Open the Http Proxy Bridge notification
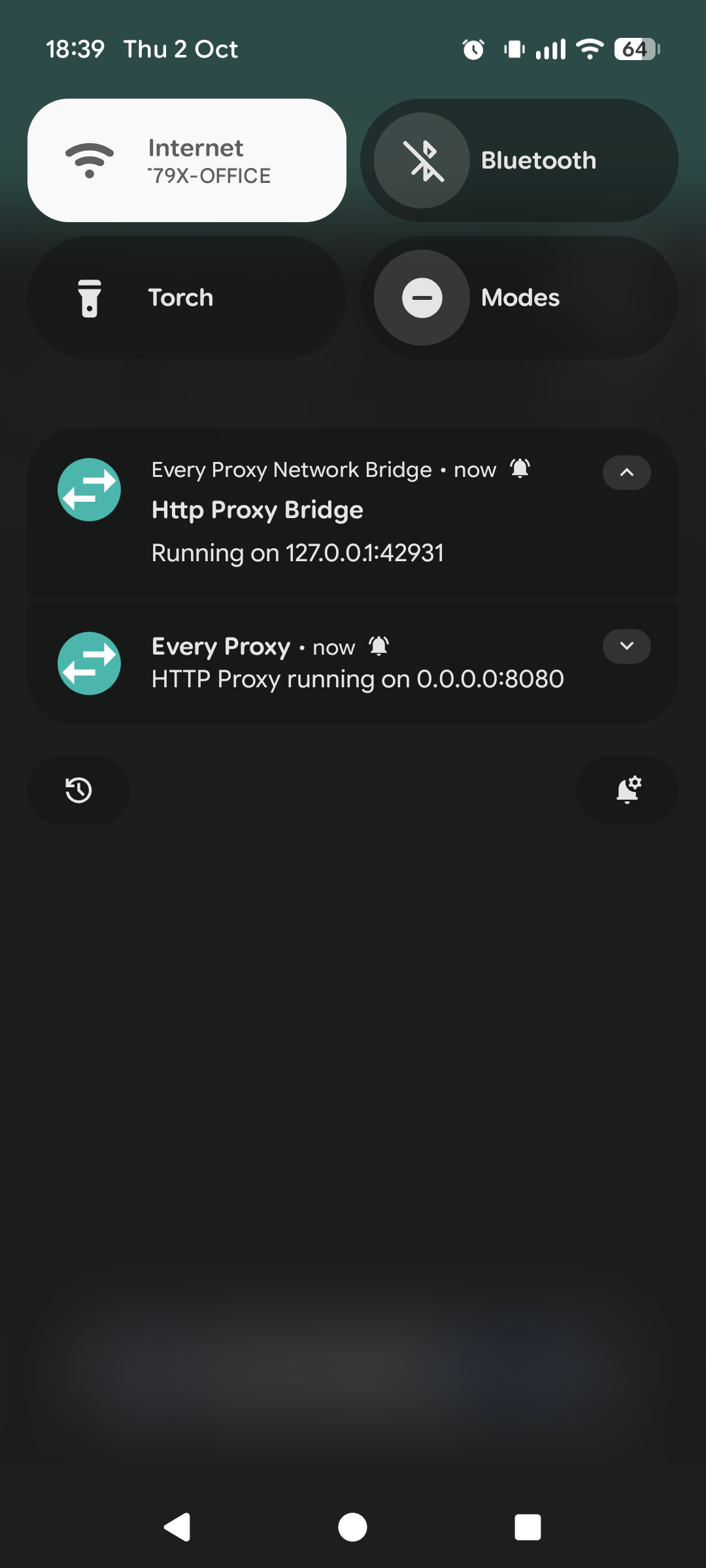This screenshot has width=706, height=1568. coord(327,523)
